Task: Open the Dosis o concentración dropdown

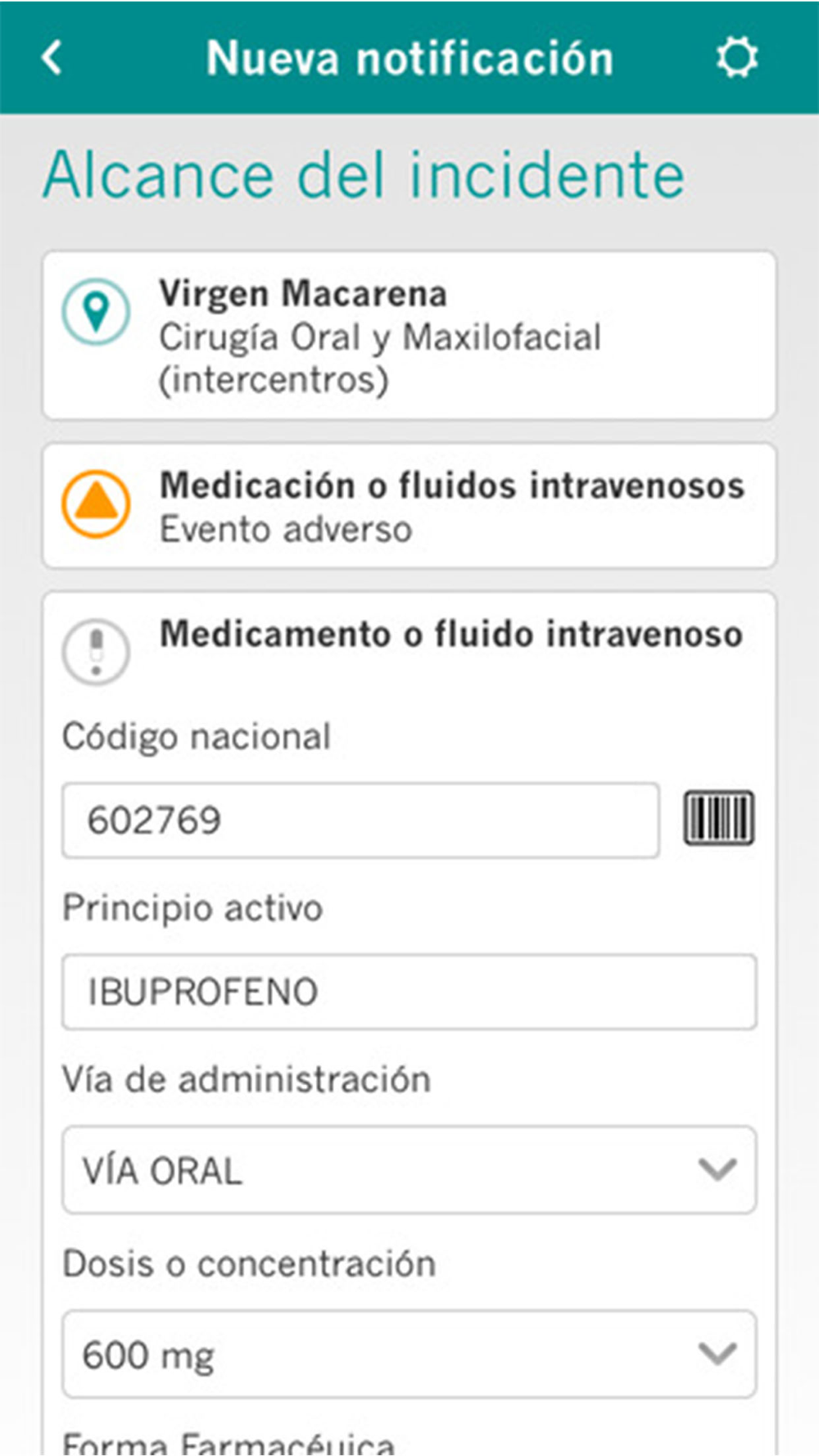Action: point(409,1354)
